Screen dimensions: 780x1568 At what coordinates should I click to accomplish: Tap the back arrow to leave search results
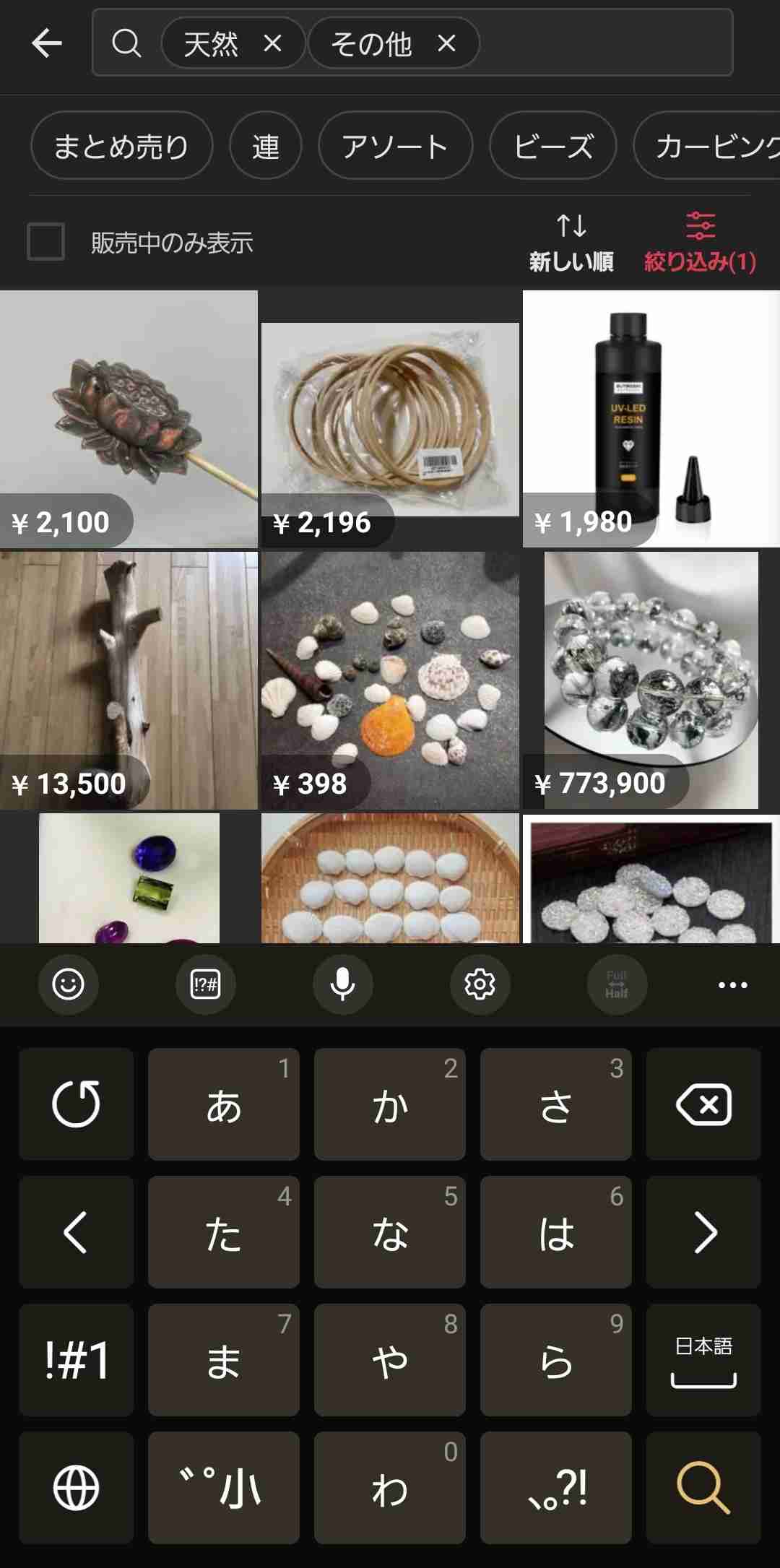pos(46,44)
